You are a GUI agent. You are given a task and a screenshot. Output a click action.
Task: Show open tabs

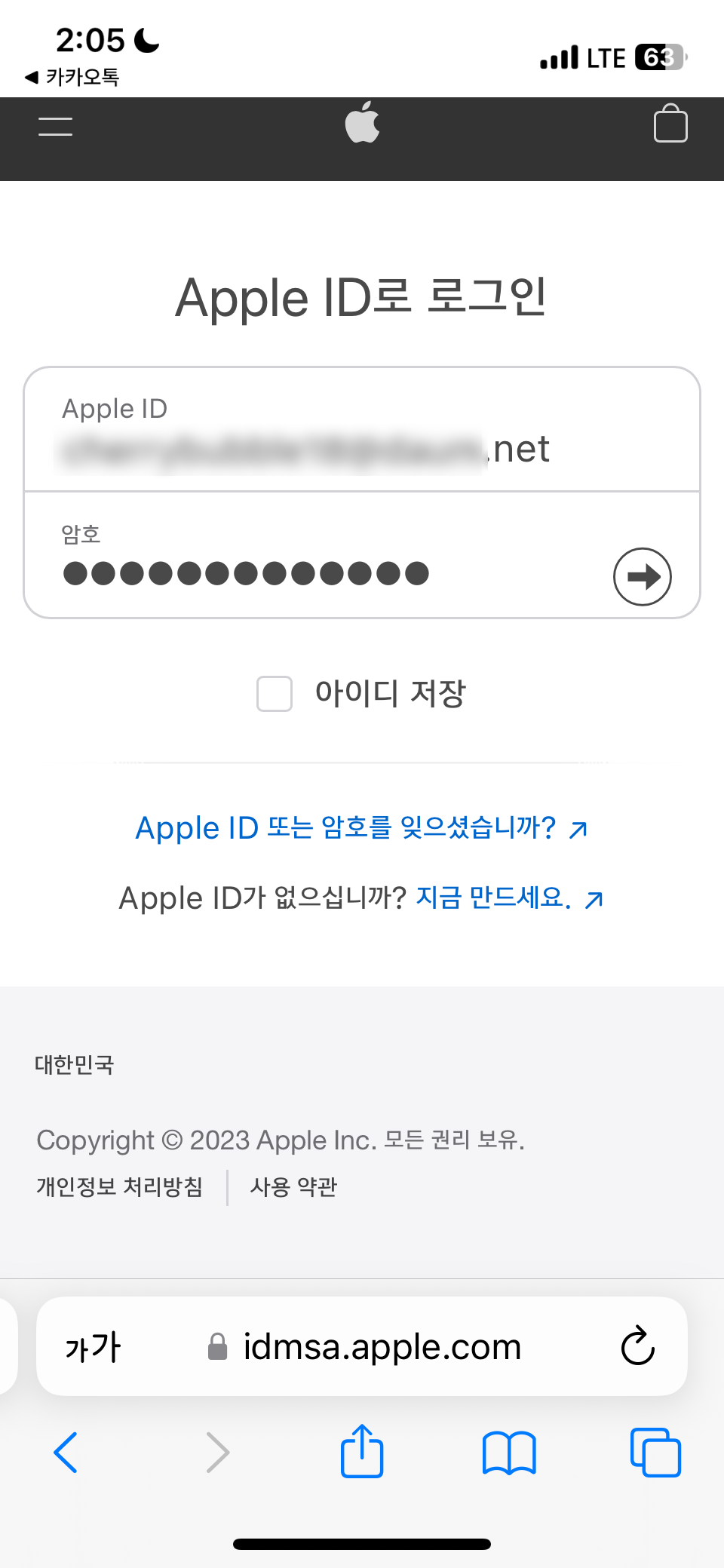(655, 1452)
